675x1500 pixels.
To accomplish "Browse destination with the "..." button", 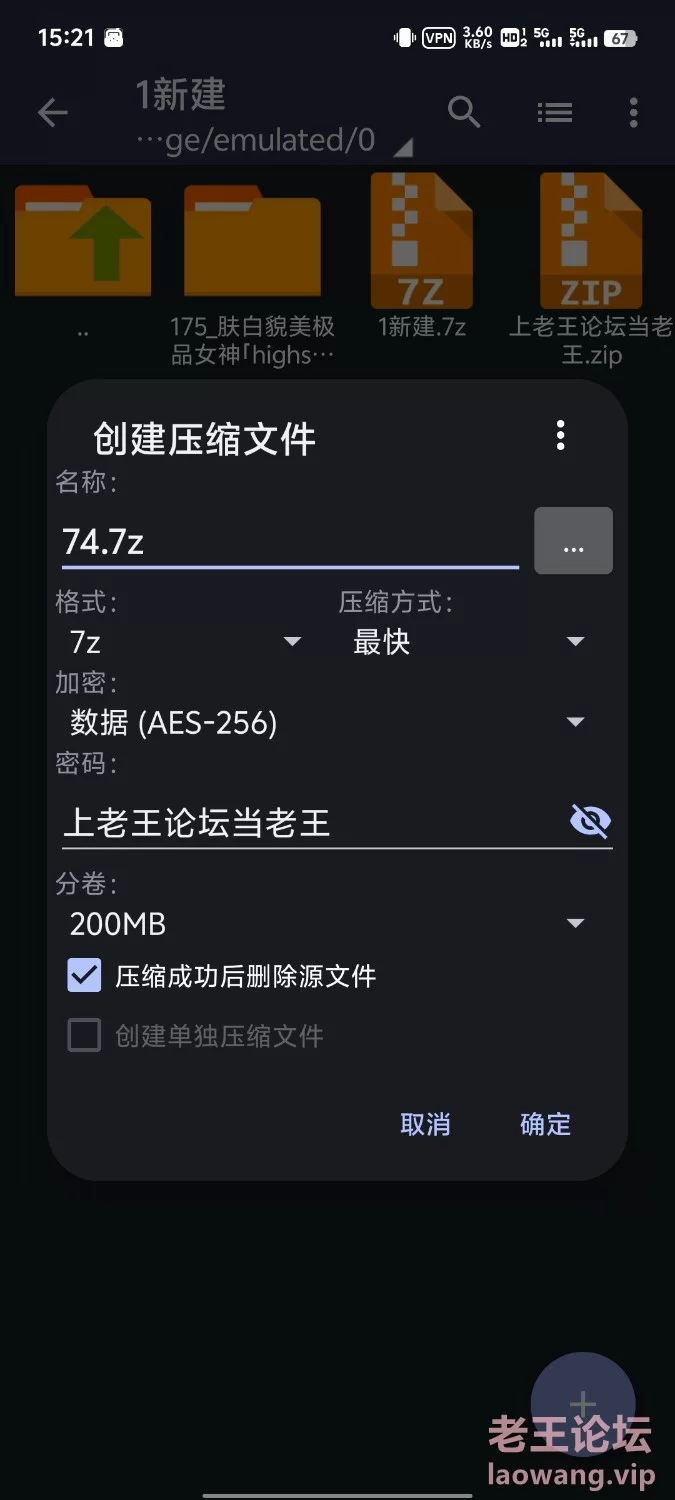I will [573, 541].
